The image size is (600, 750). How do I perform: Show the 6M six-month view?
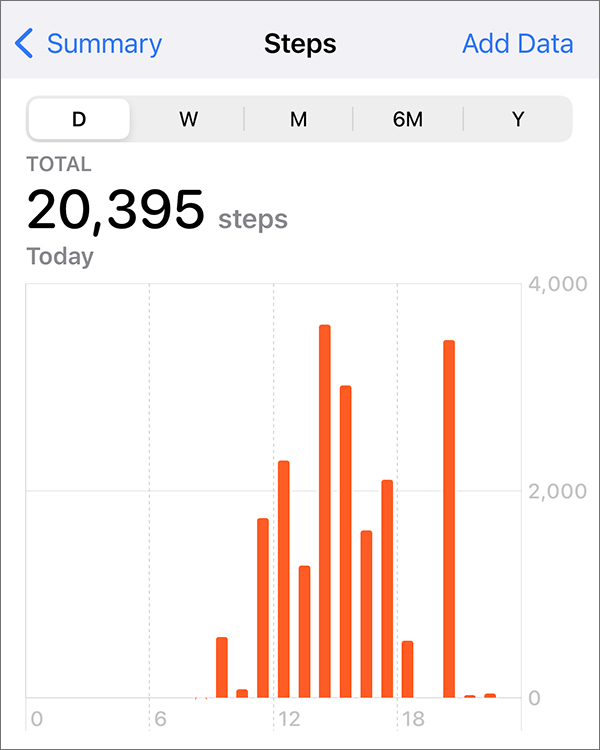coord(407,120)
